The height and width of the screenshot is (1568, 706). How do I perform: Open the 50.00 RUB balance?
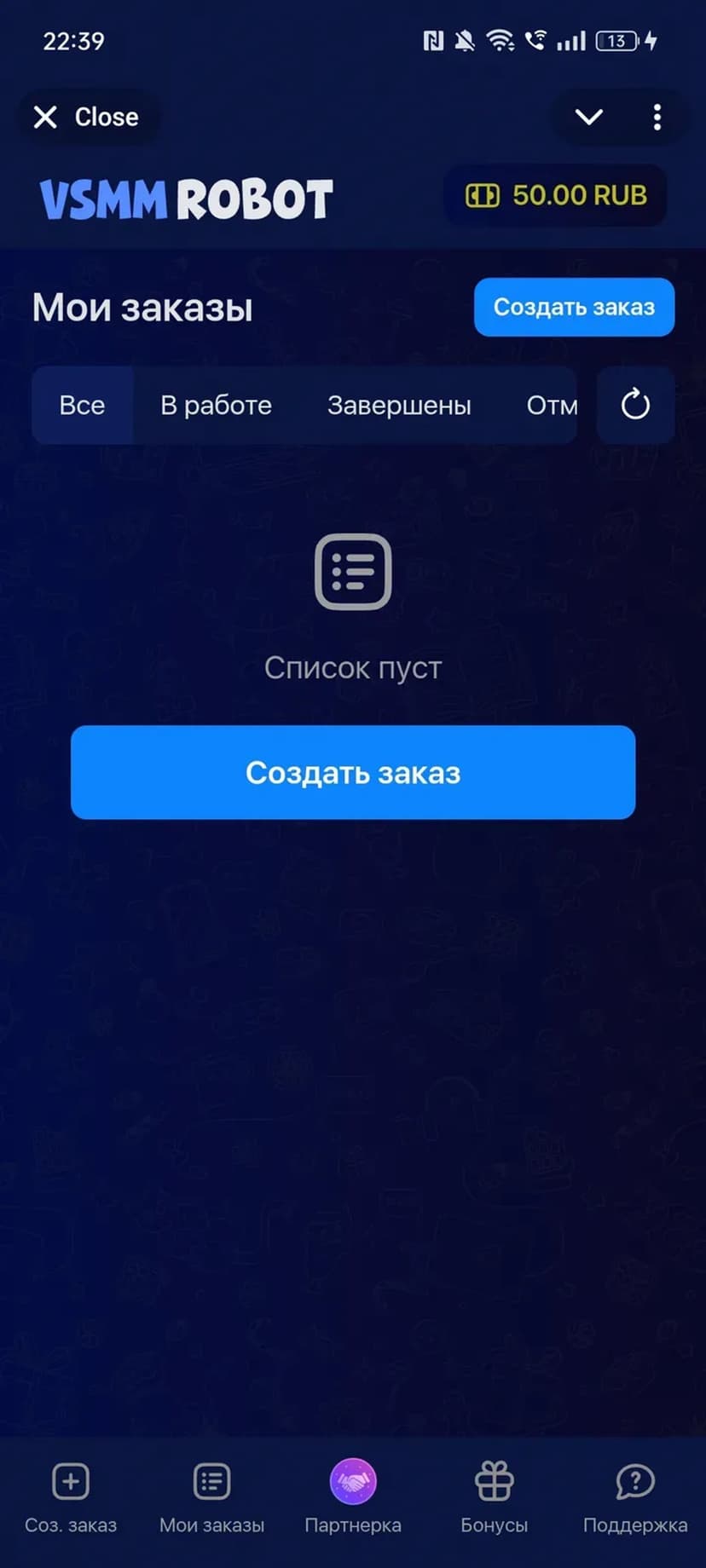click(x=556, y=195)
